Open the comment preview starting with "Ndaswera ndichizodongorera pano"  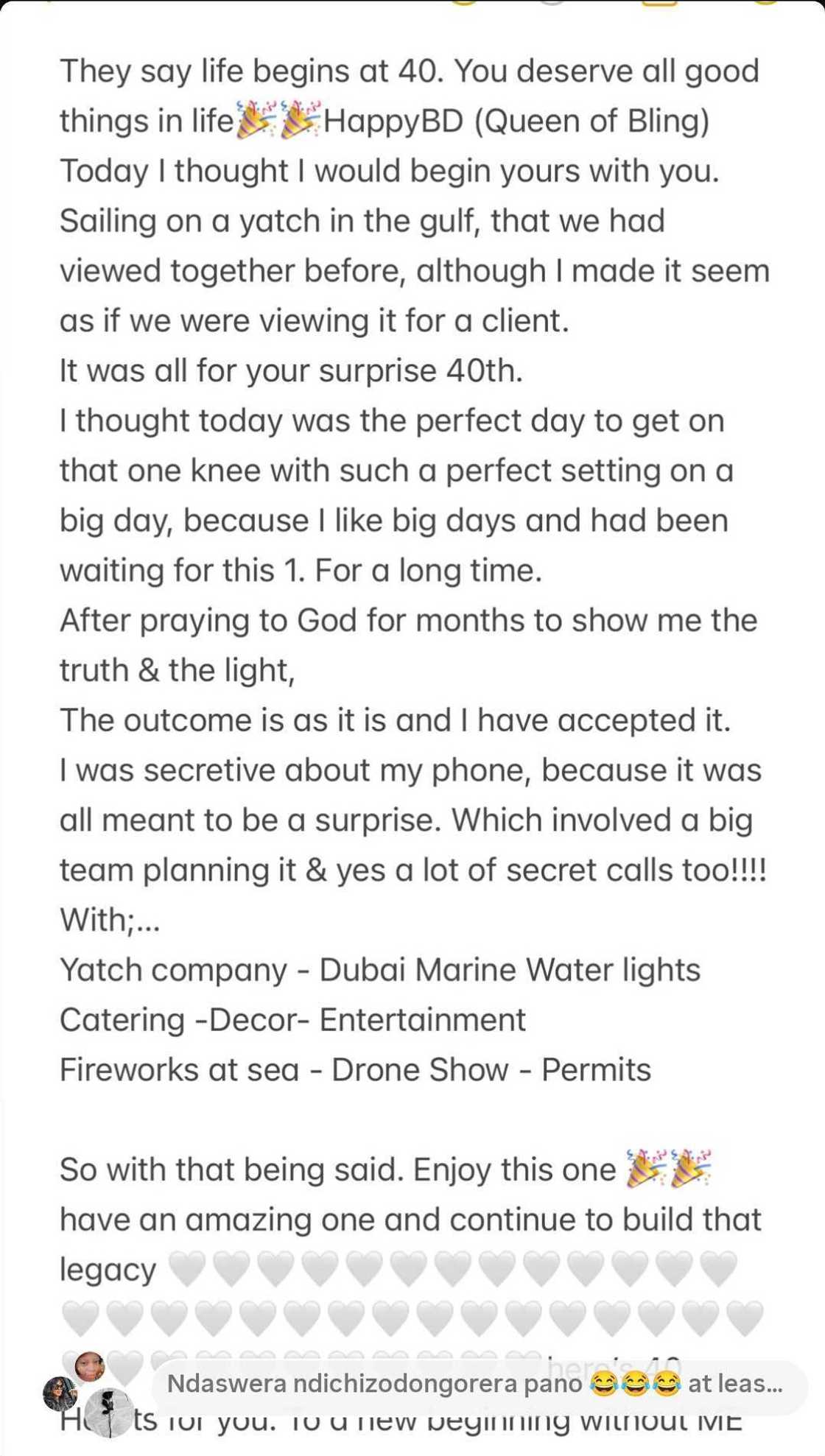[475, 1385]
